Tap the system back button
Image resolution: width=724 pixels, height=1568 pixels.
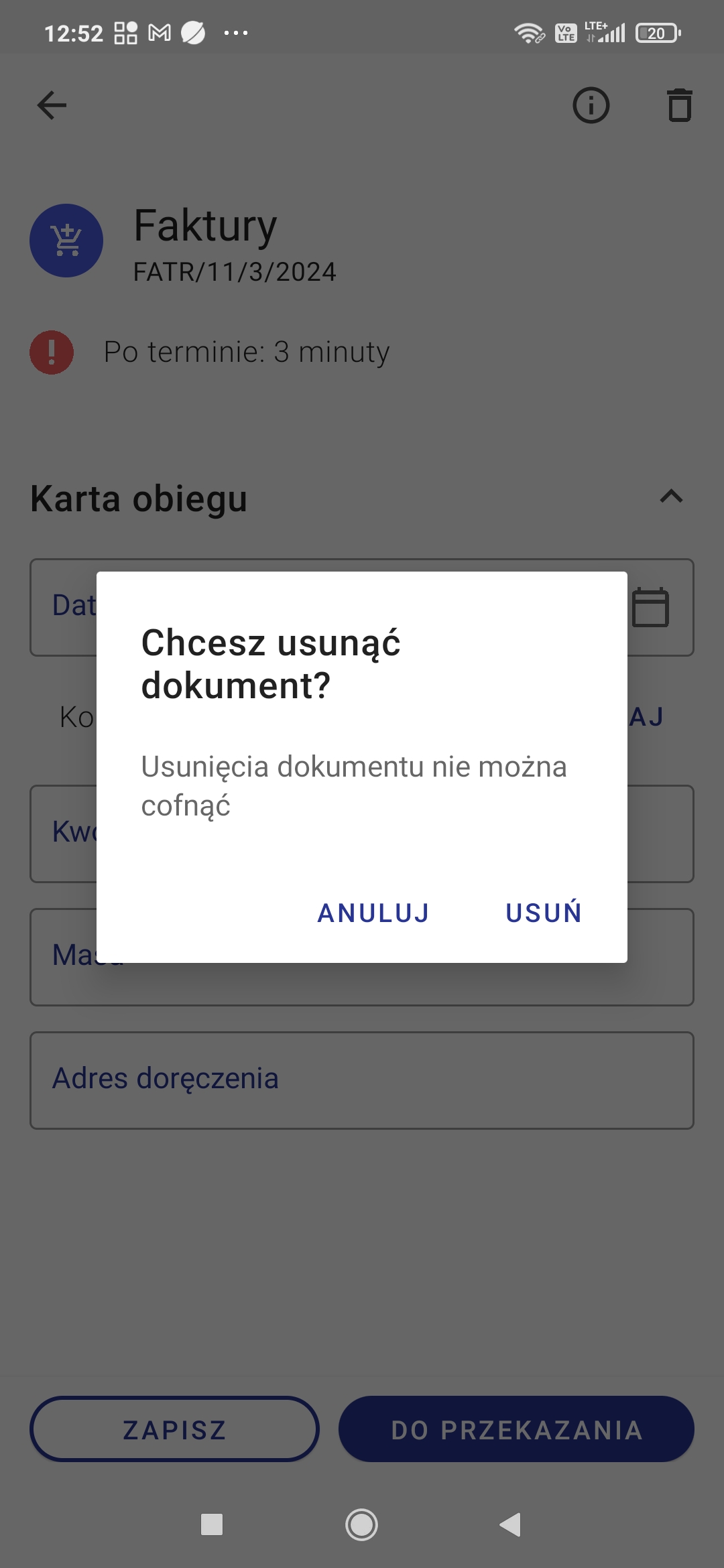click(511, 1524)
